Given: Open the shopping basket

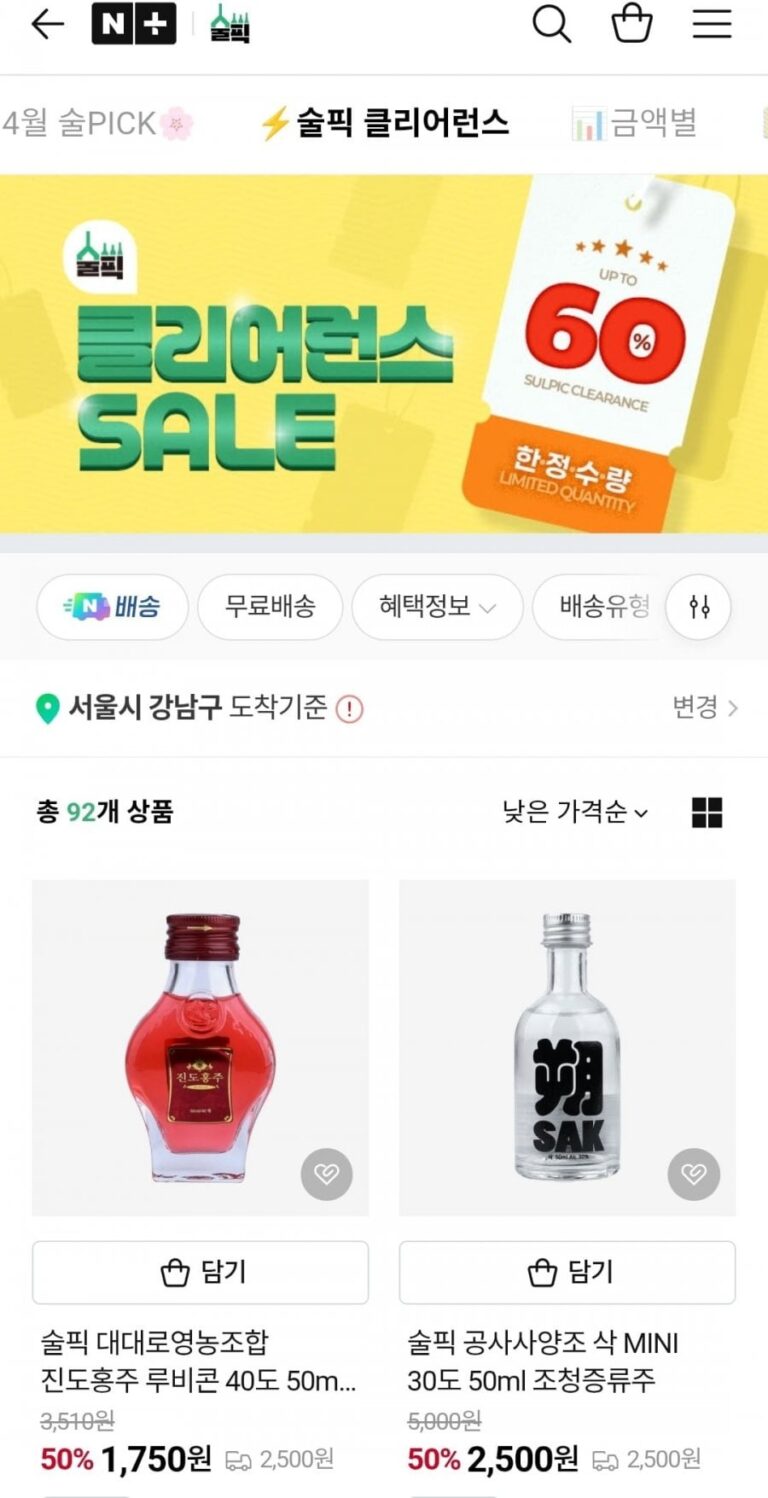Looking at the screenshot, I should click(x=632, y=24).
